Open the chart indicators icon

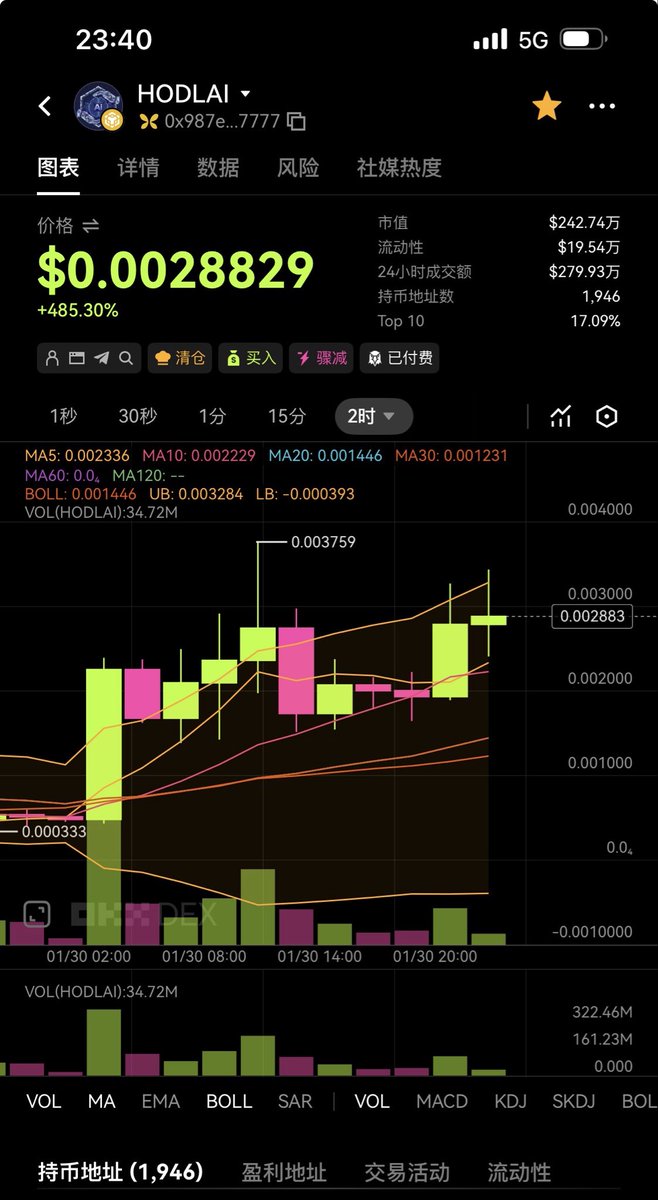tap(561, 417)
